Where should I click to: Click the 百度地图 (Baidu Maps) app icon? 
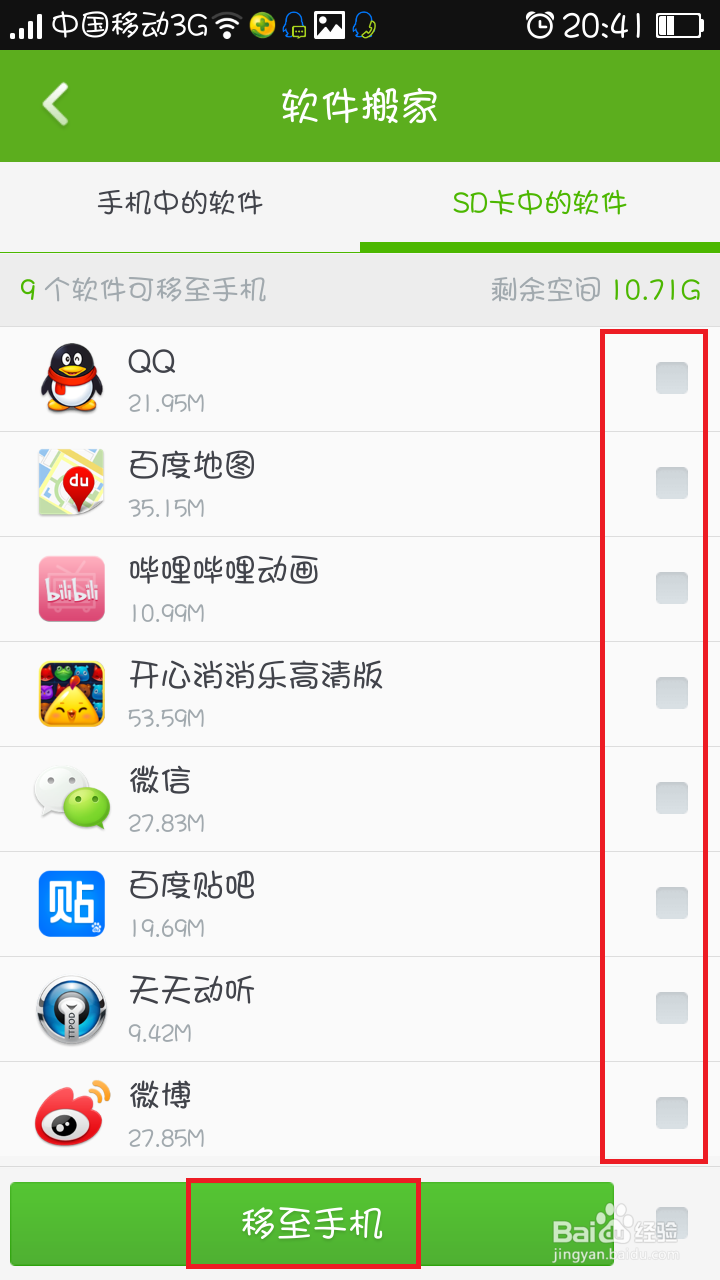pyautogui.click(x=70, y=483)
